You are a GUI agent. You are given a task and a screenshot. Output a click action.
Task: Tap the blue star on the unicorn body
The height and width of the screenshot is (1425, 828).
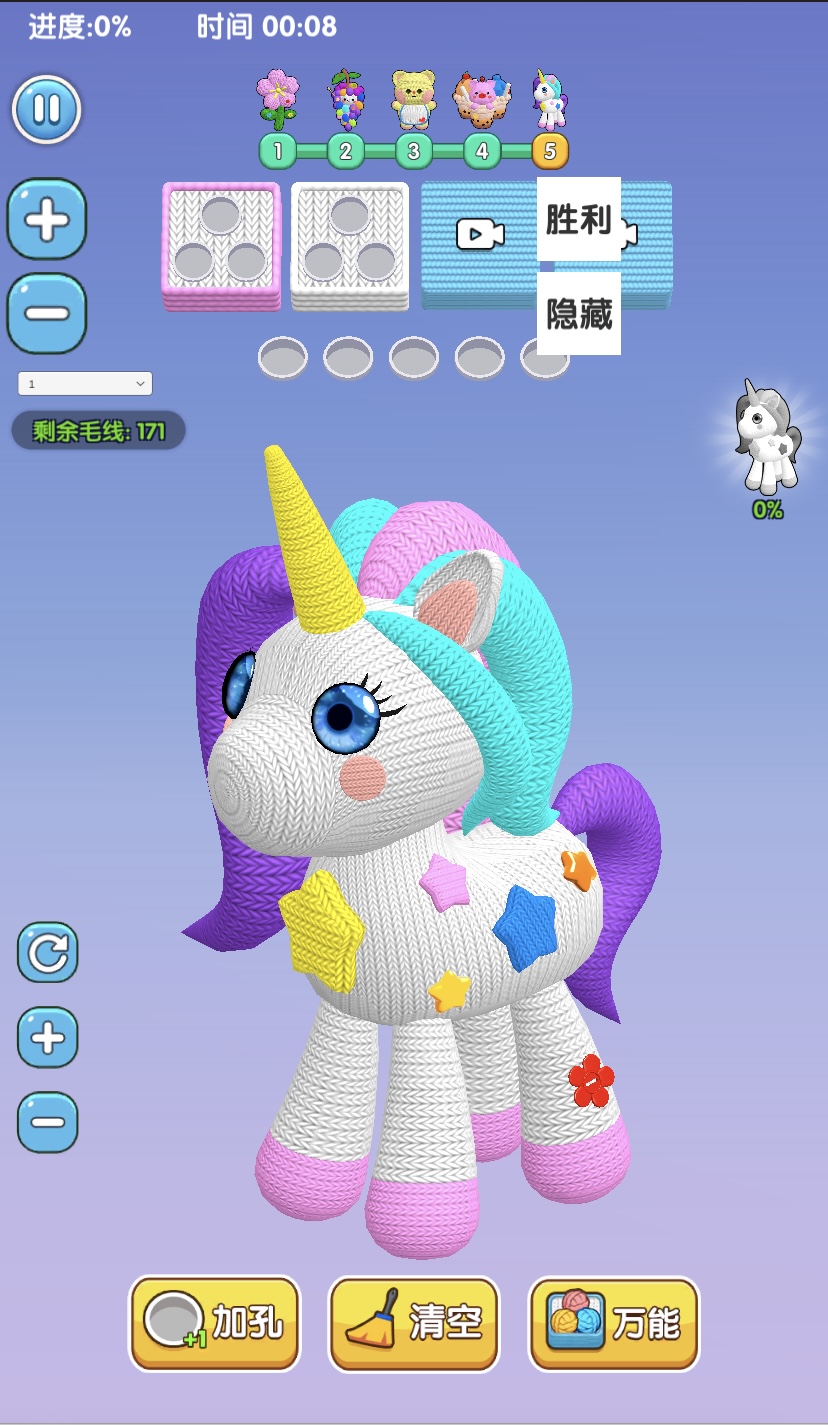(526, 926)
